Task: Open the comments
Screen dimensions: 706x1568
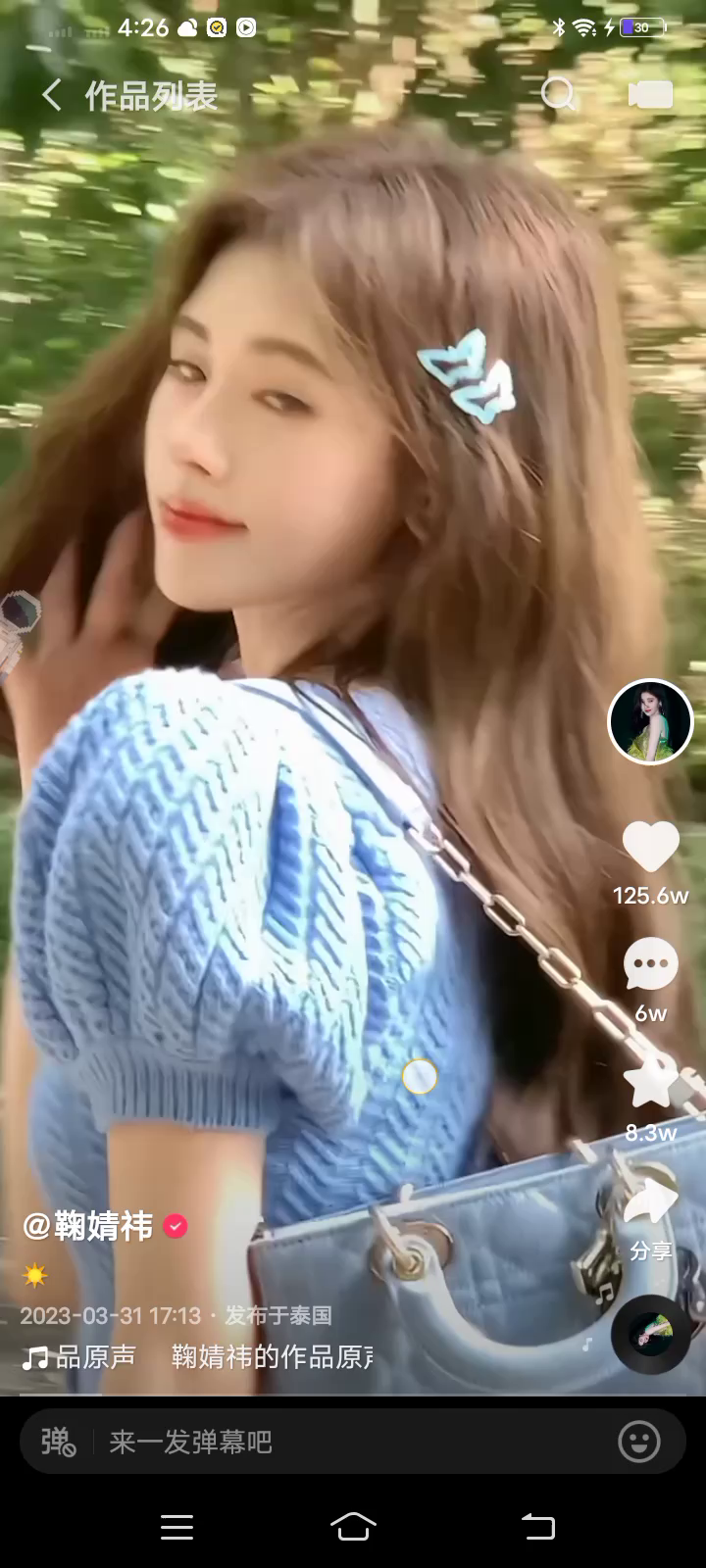Action: click(x=650, y=965)
